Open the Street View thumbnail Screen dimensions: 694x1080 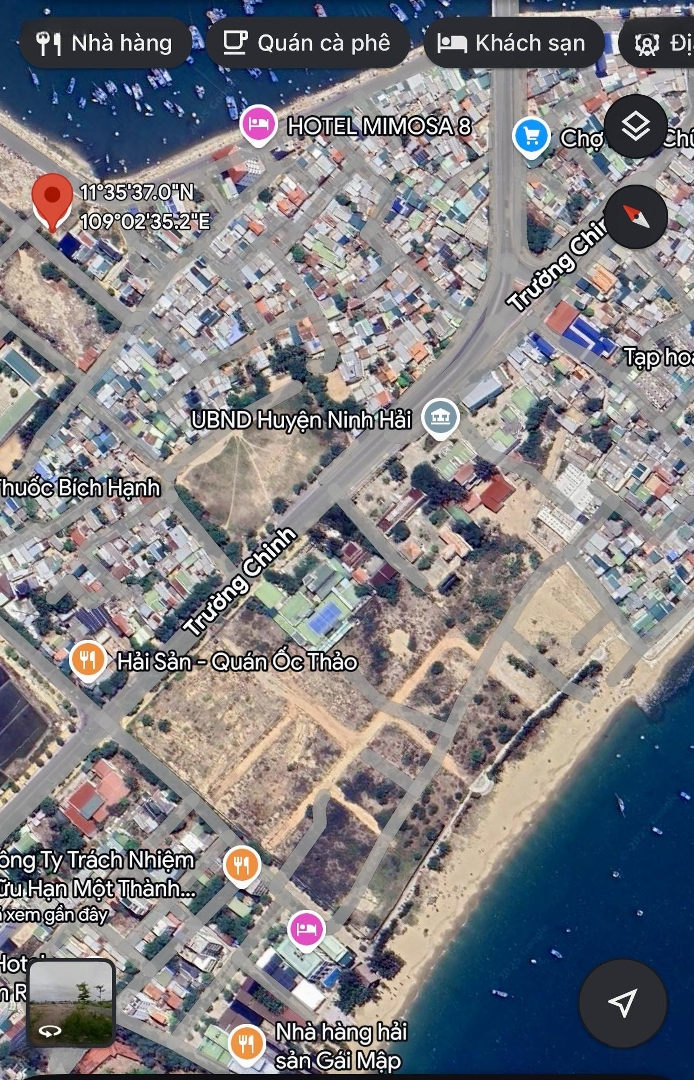point(72,1003)
